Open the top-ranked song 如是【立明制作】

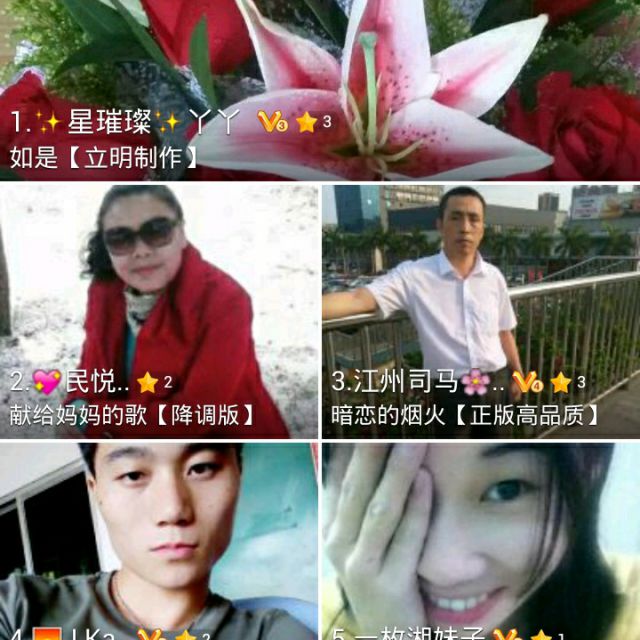[320, 90]
